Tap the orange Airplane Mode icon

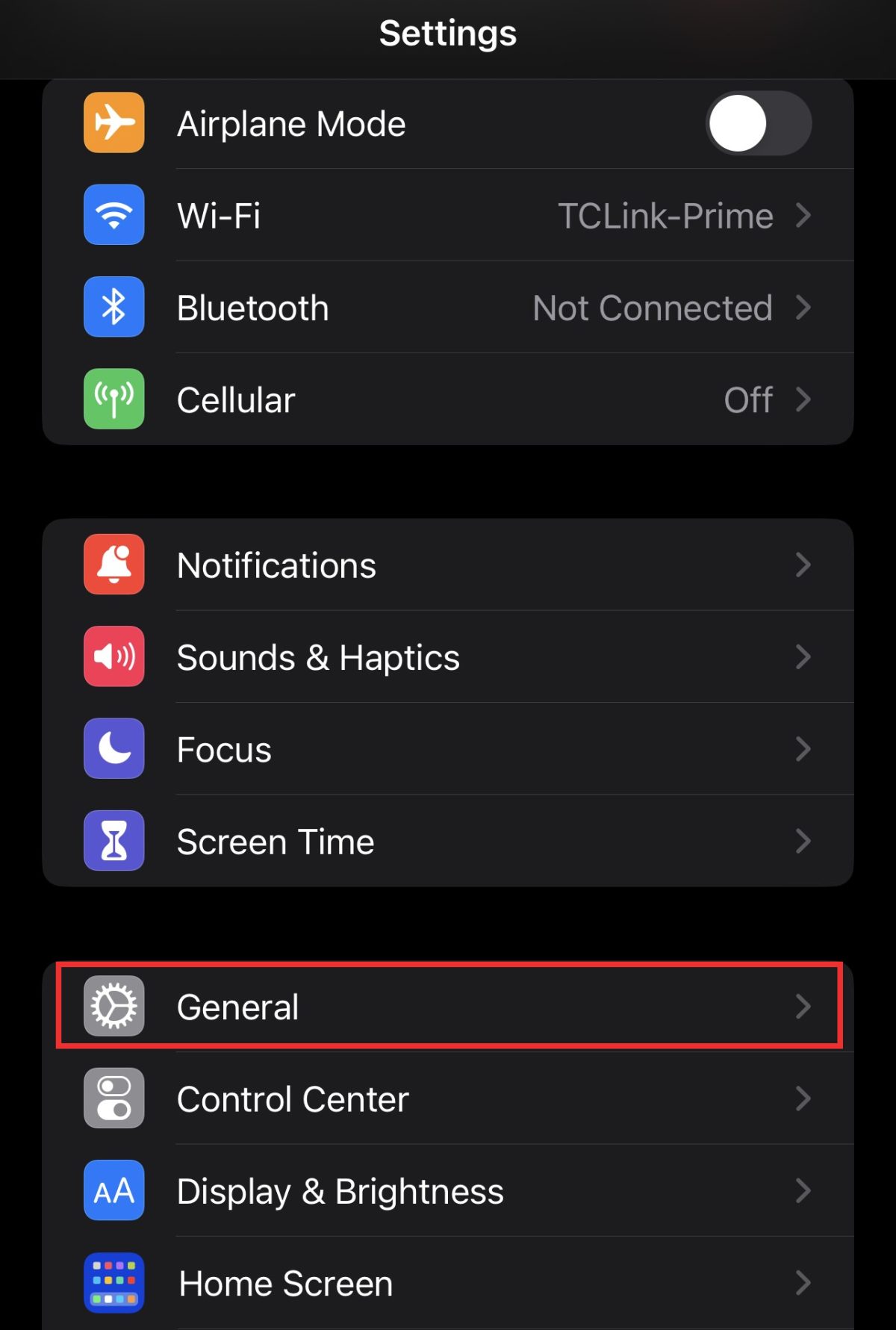[x=113, y=123]
